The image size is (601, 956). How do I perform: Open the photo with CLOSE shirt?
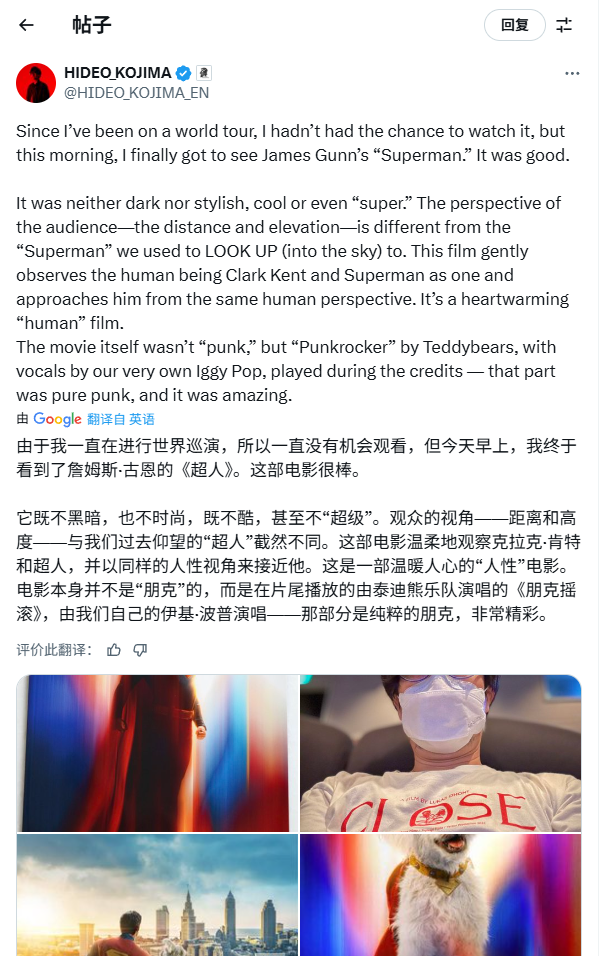coord(440,752)
